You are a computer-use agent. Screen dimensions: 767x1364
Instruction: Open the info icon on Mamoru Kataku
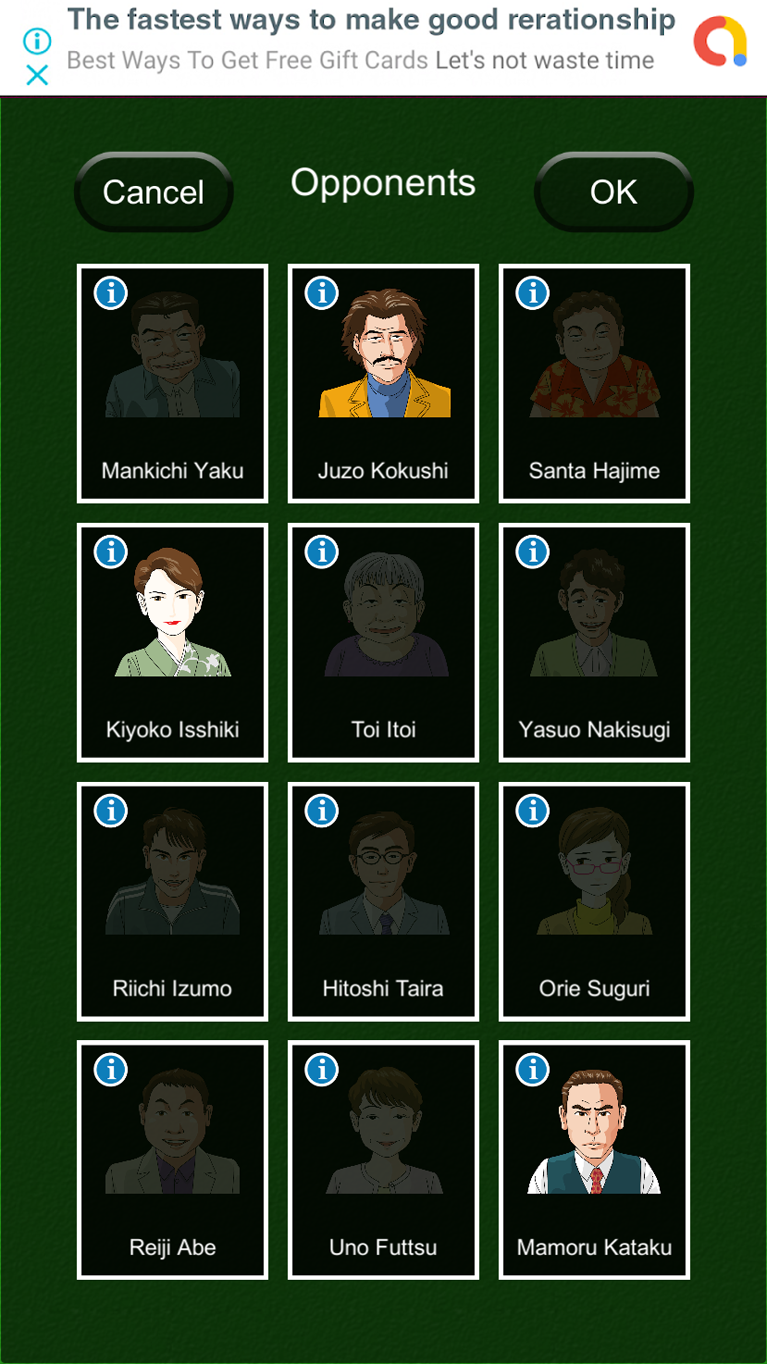pos(532,1069)
